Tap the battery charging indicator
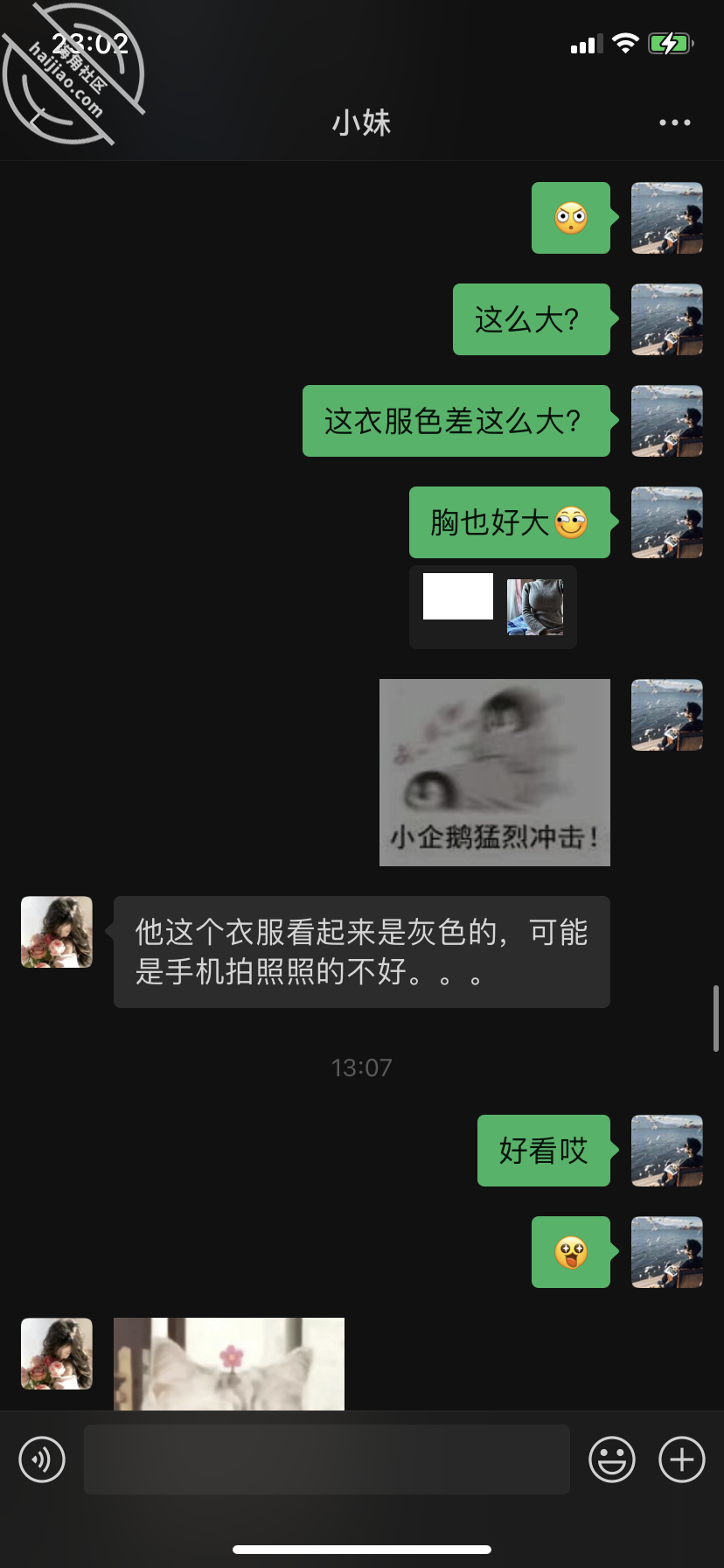This screenshot has width=724, height=1568. [670, 43]
